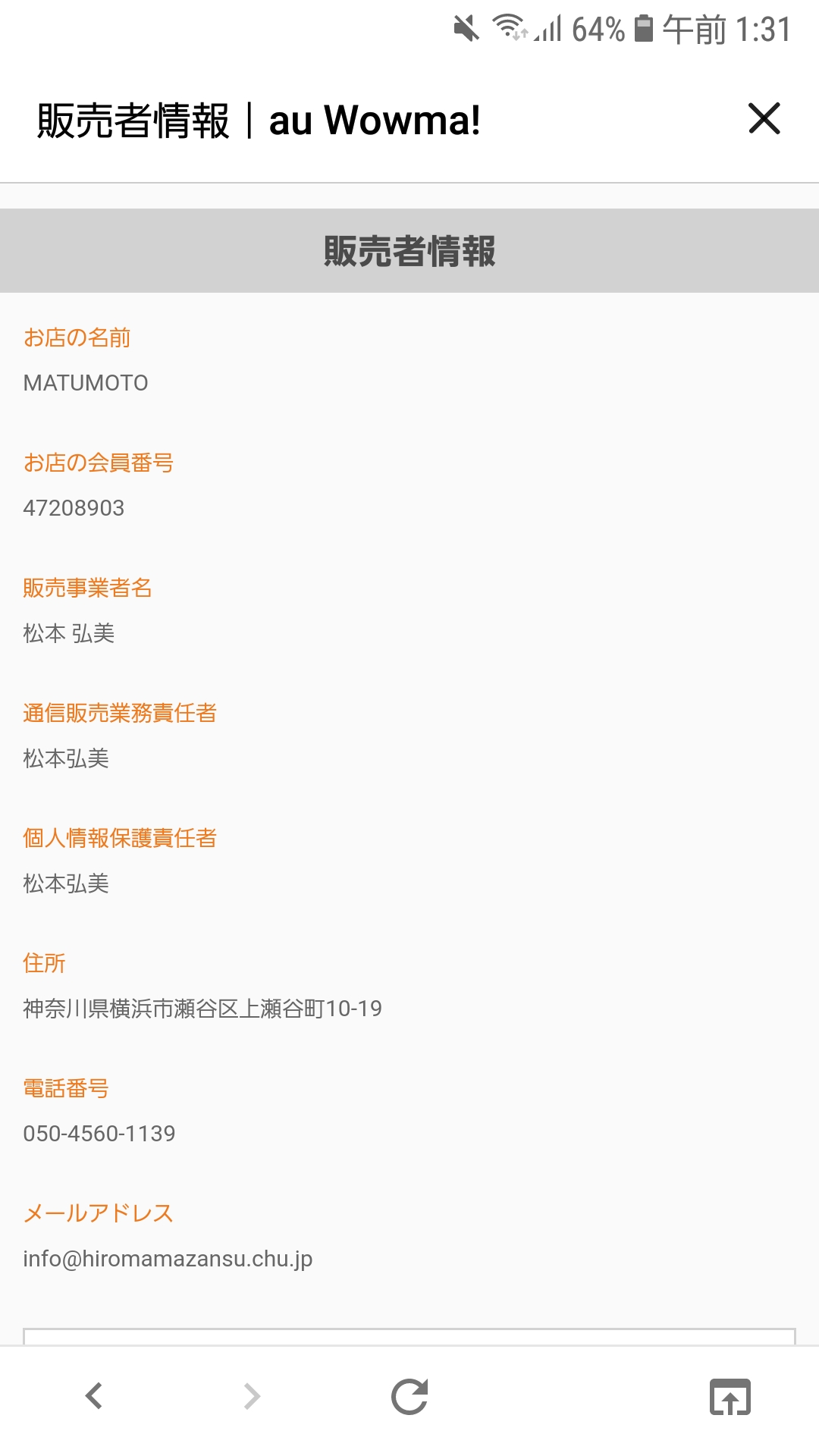Close the 販売者情報 seller info page
Viewport: 819px width, 1456px height.
(764, 118)
